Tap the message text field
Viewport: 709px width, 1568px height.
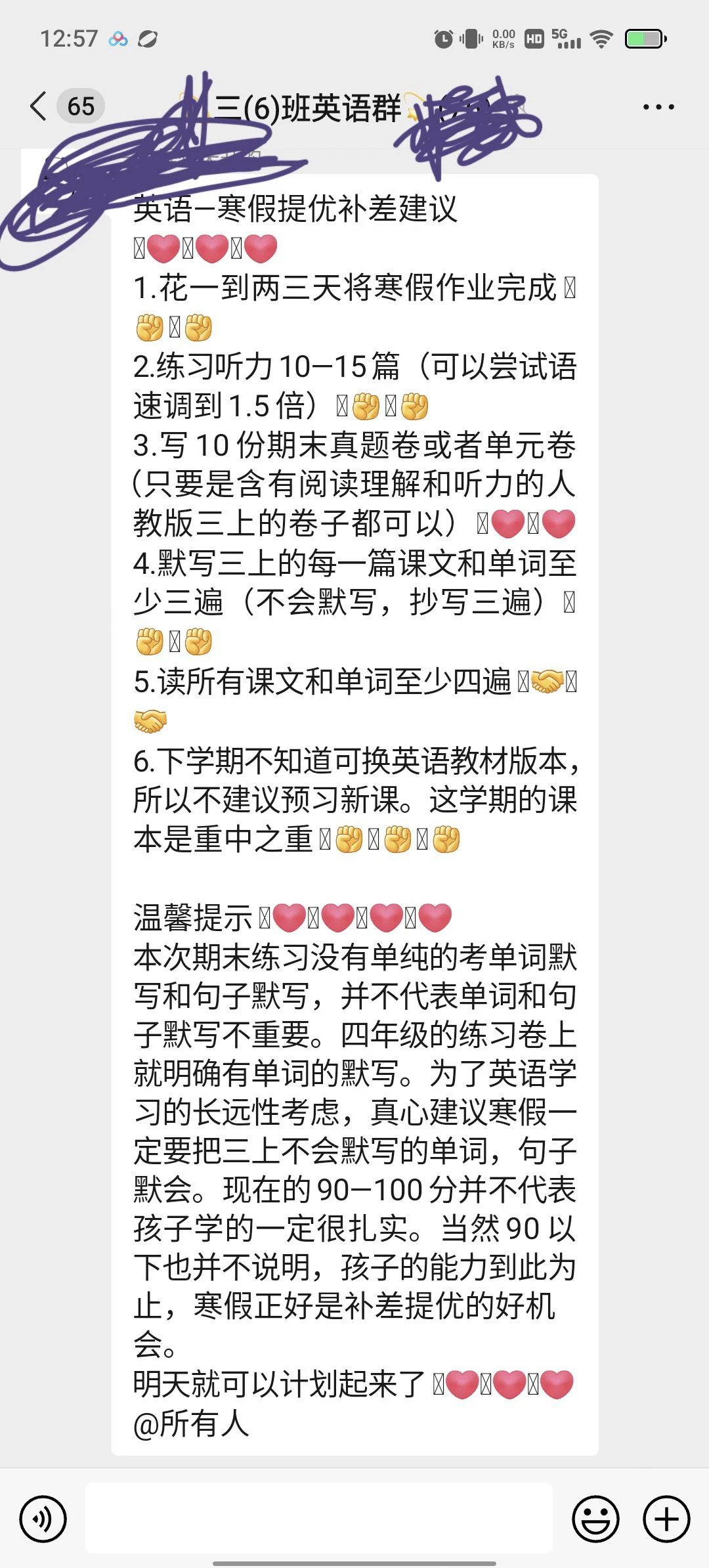click(319, 1519)
